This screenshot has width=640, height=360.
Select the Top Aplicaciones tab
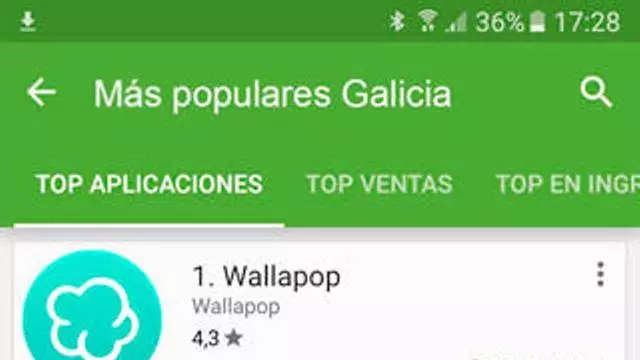(149, 184)
